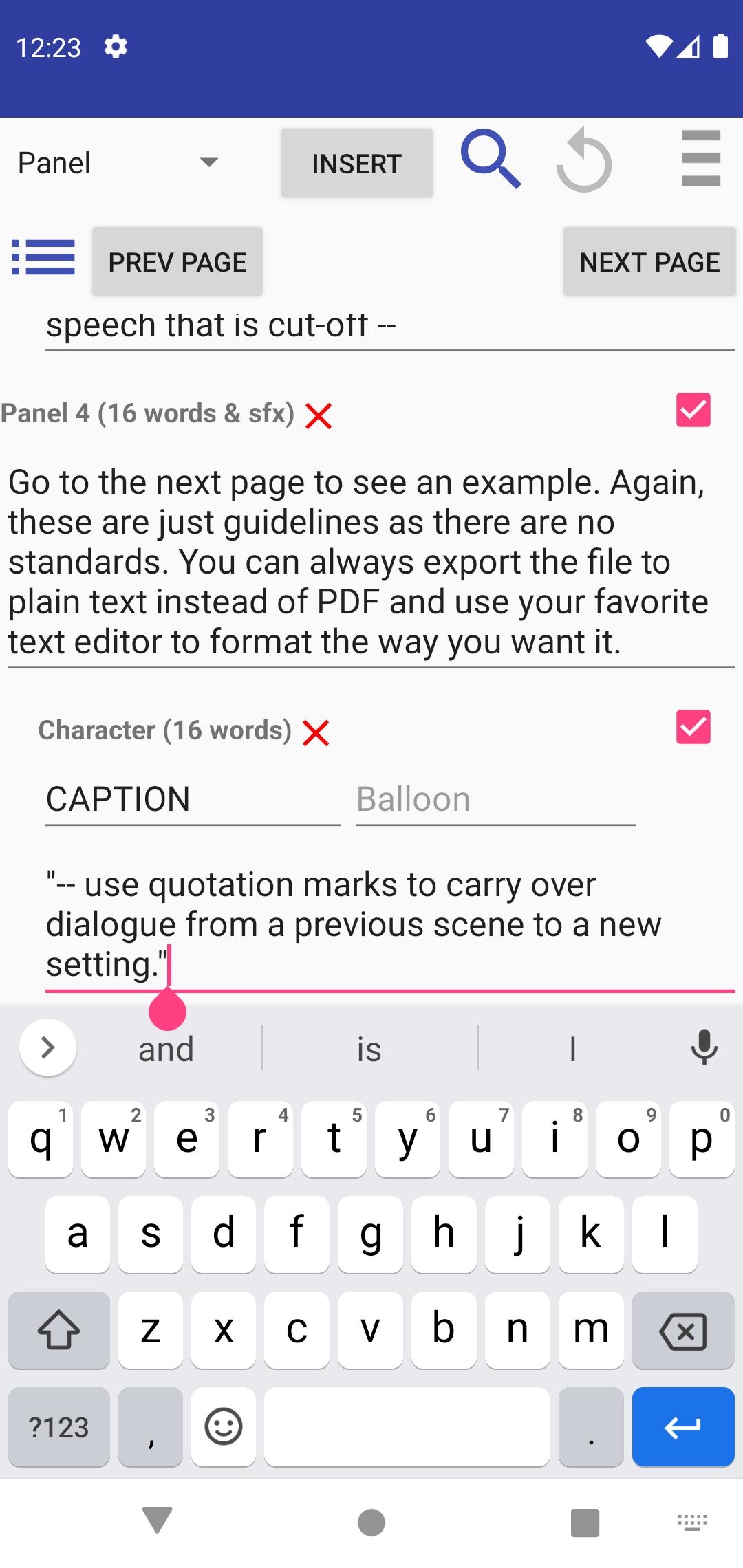Image resolution: width=743 pixels, height=1568 pixels.
Task: Open the page list icon
Action: click(x=43, y=258)
